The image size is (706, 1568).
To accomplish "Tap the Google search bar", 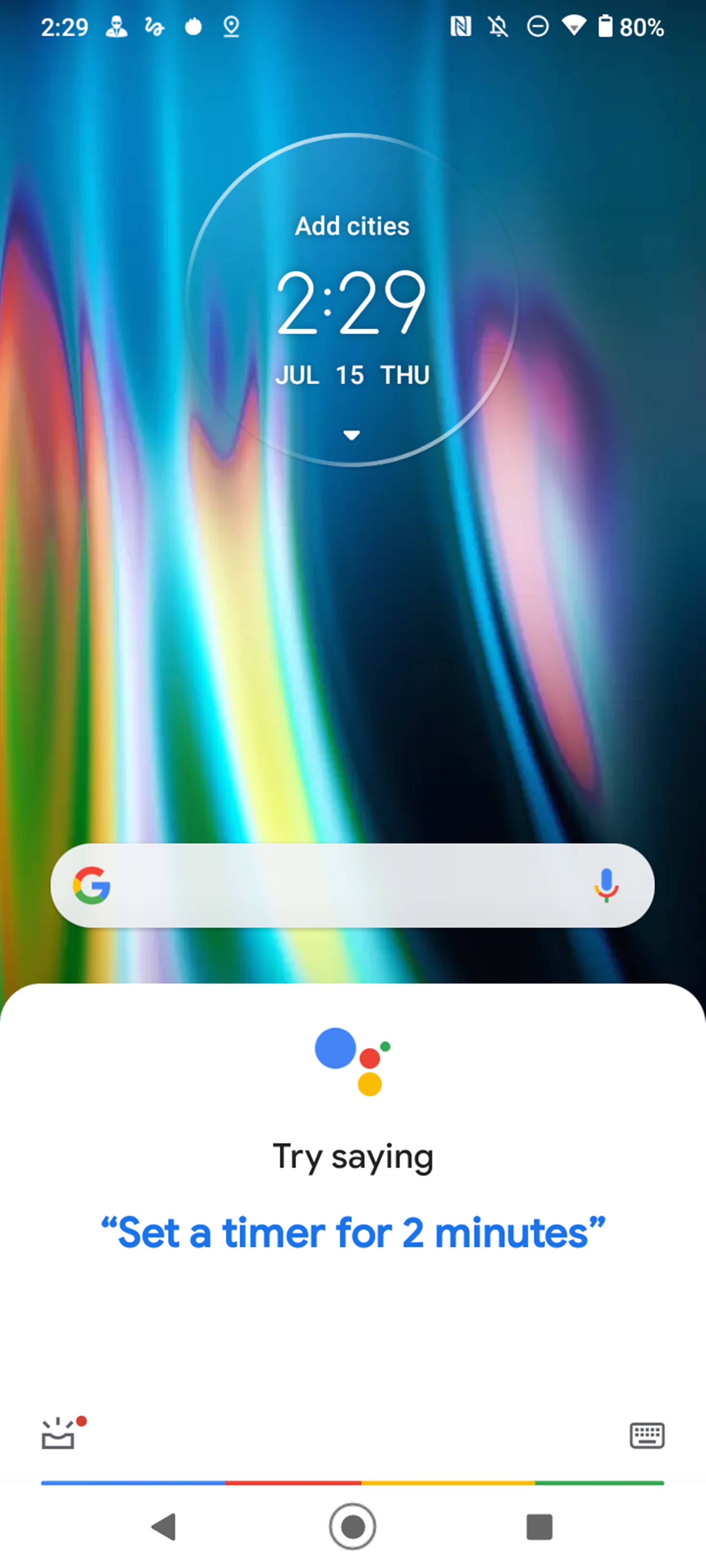I will [352, 885].
